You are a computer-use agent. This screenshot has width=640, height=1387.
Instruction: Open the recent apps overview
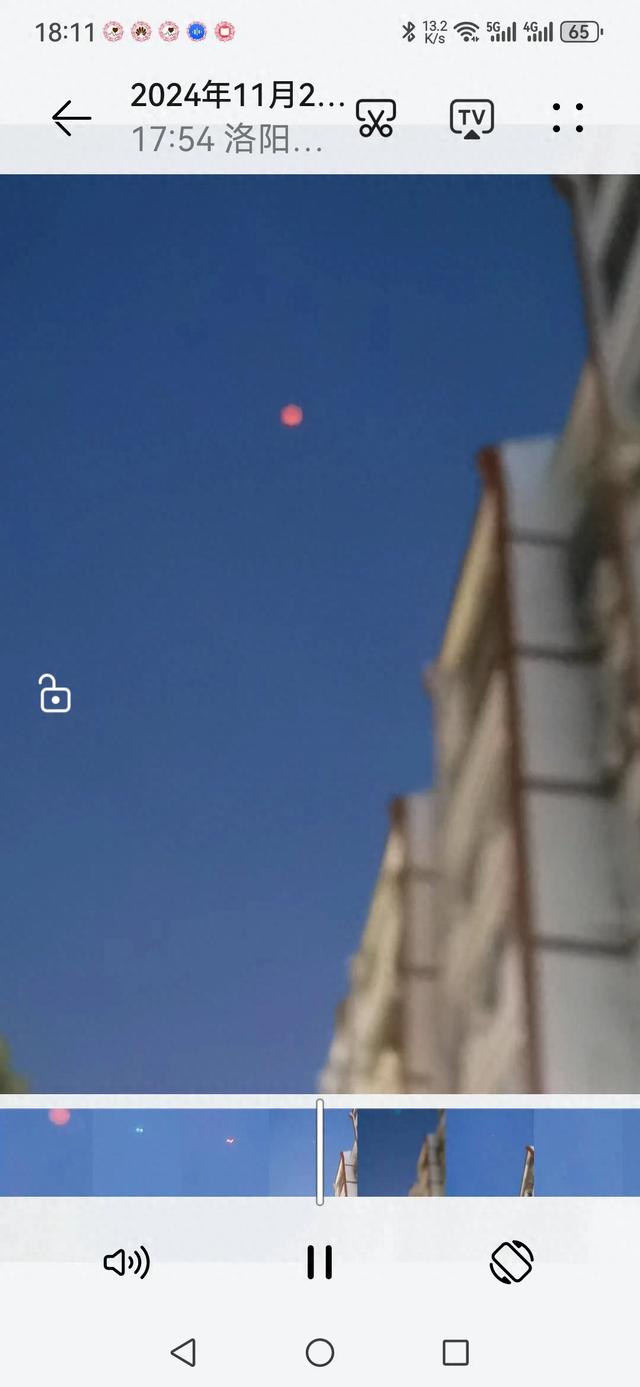coord(455,1353)
